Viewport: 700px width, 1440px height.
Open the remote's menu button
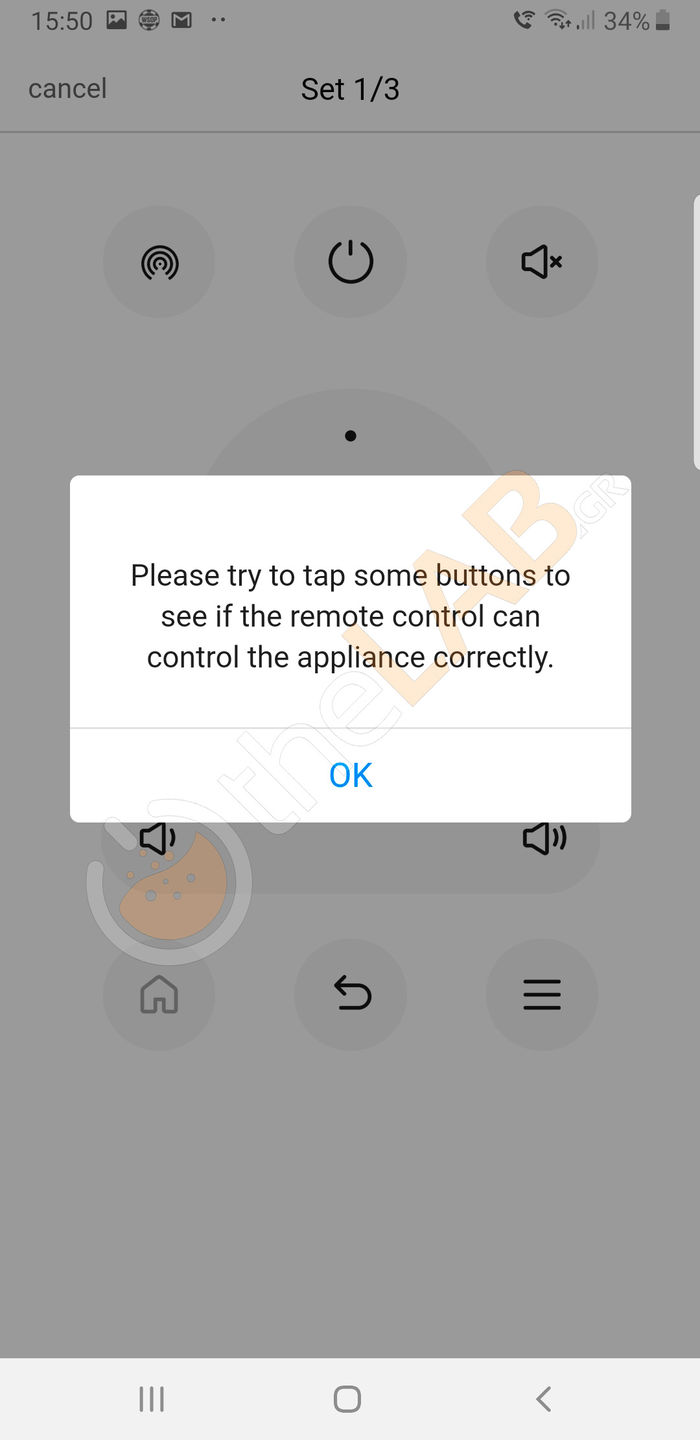(541, 995)
